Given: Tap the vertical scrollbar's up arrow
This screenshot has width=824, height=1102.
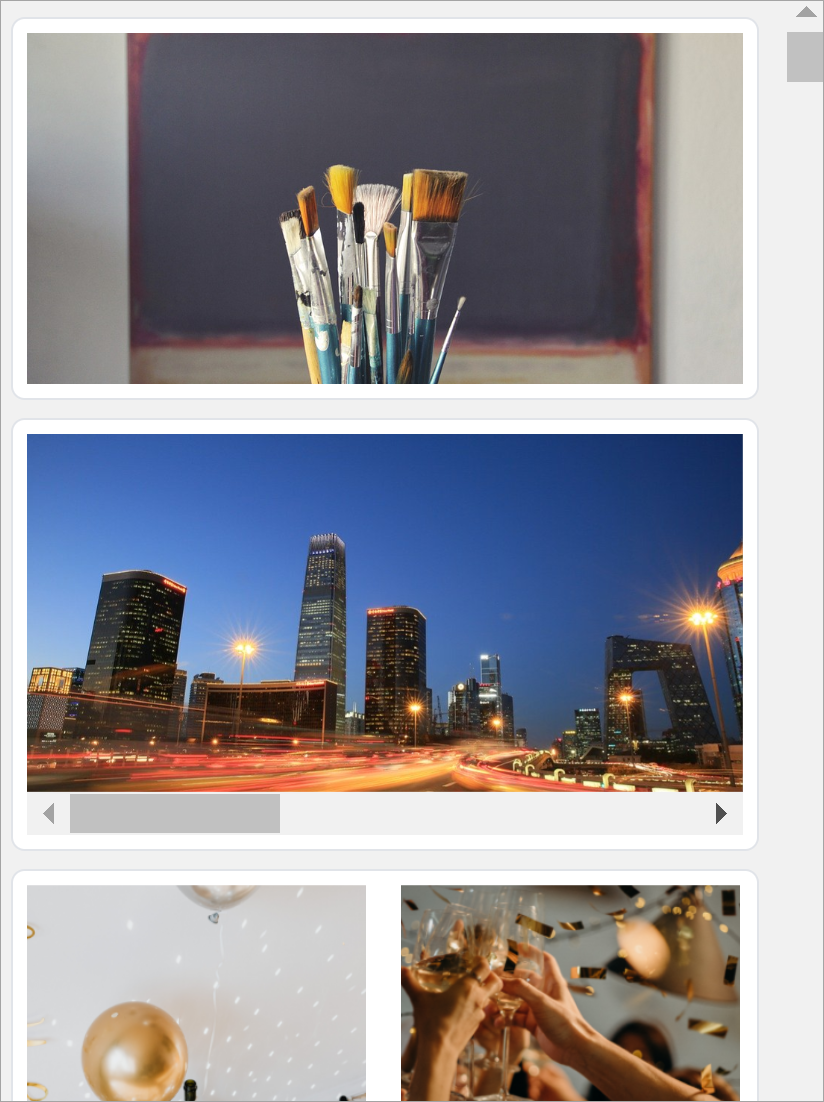Looking at the screenshot, I should point(806,12).
